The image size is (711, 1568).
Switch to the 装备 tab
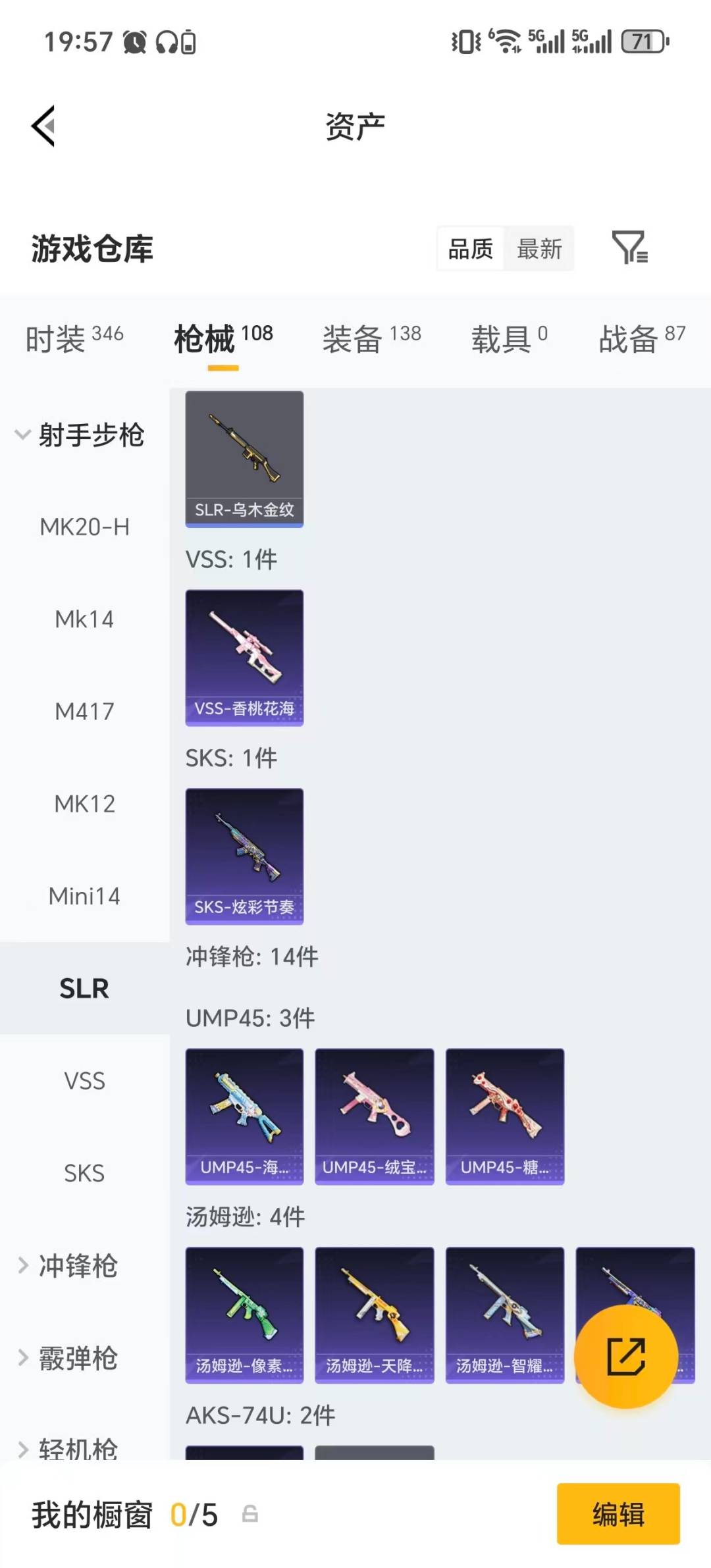tap(354, 337)
